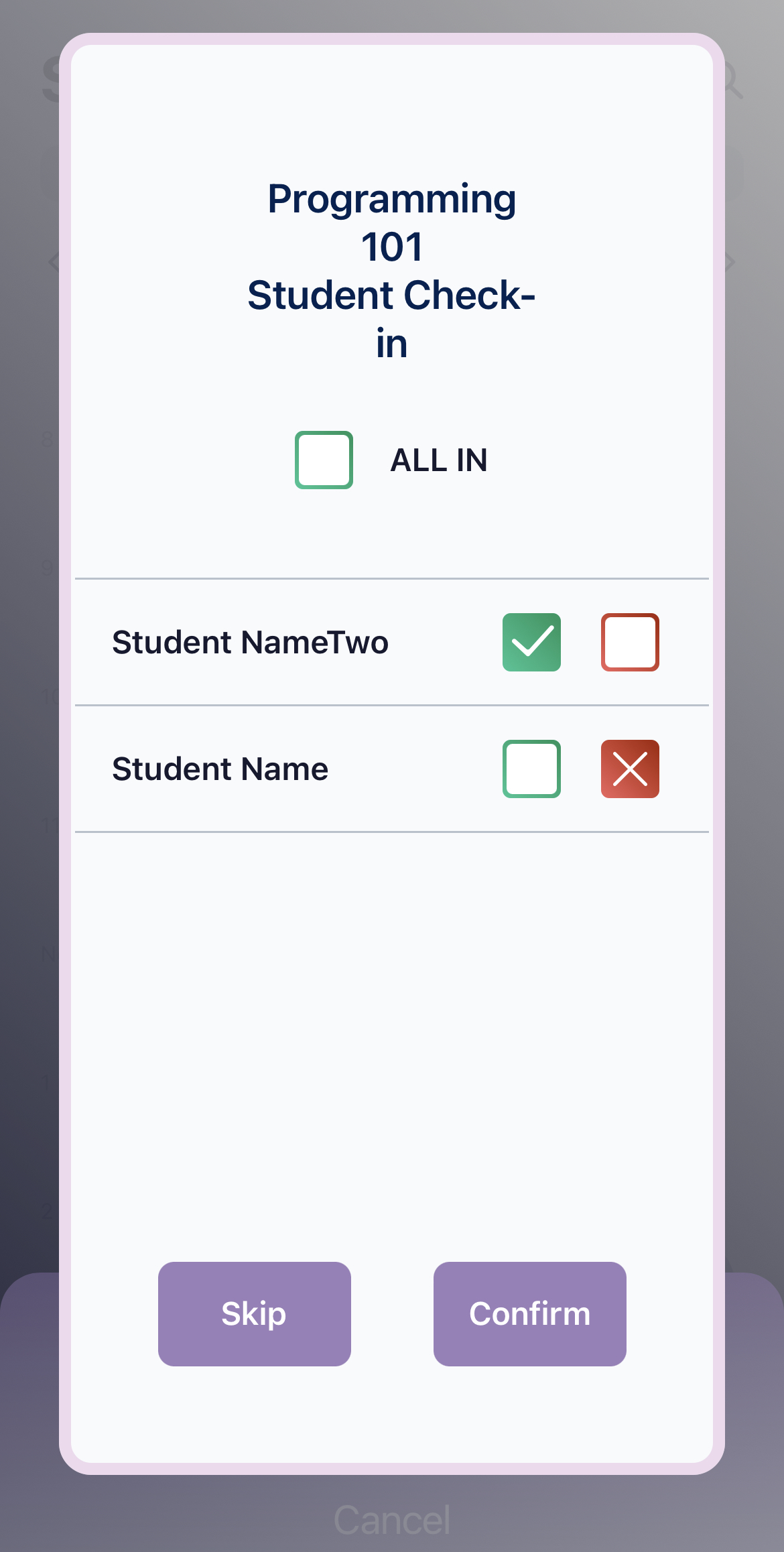Viewport: 784px width, 1552px height.
Task: Uncheck Student NameTwo's green check-in box
Action: (x=531, y=642)
